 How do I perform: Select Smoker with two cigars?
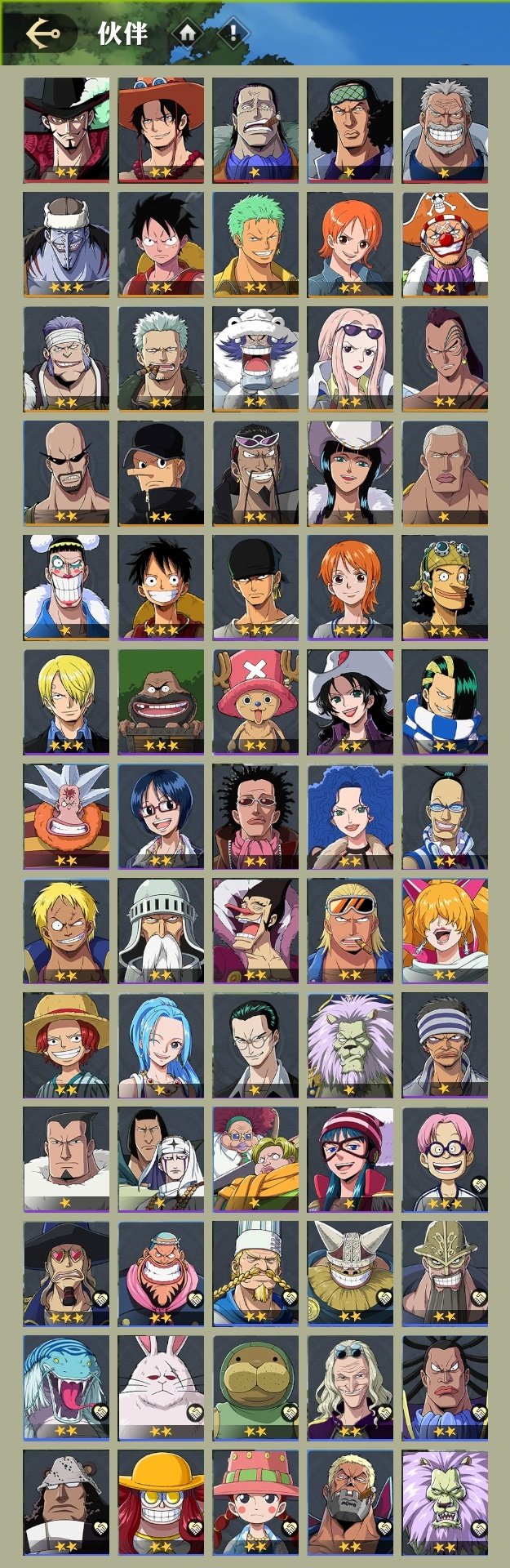[161, 358]
